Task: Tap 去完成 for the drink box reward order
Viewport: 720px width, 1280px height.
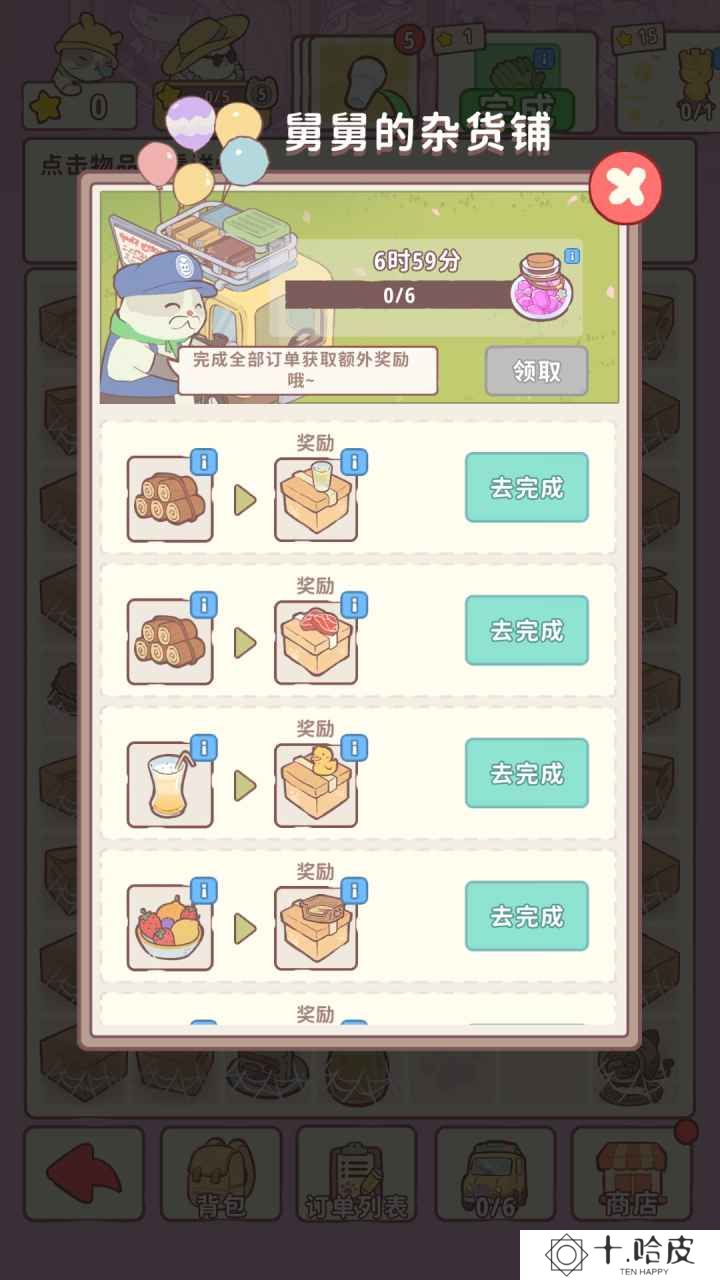Action: click(527, 488)
